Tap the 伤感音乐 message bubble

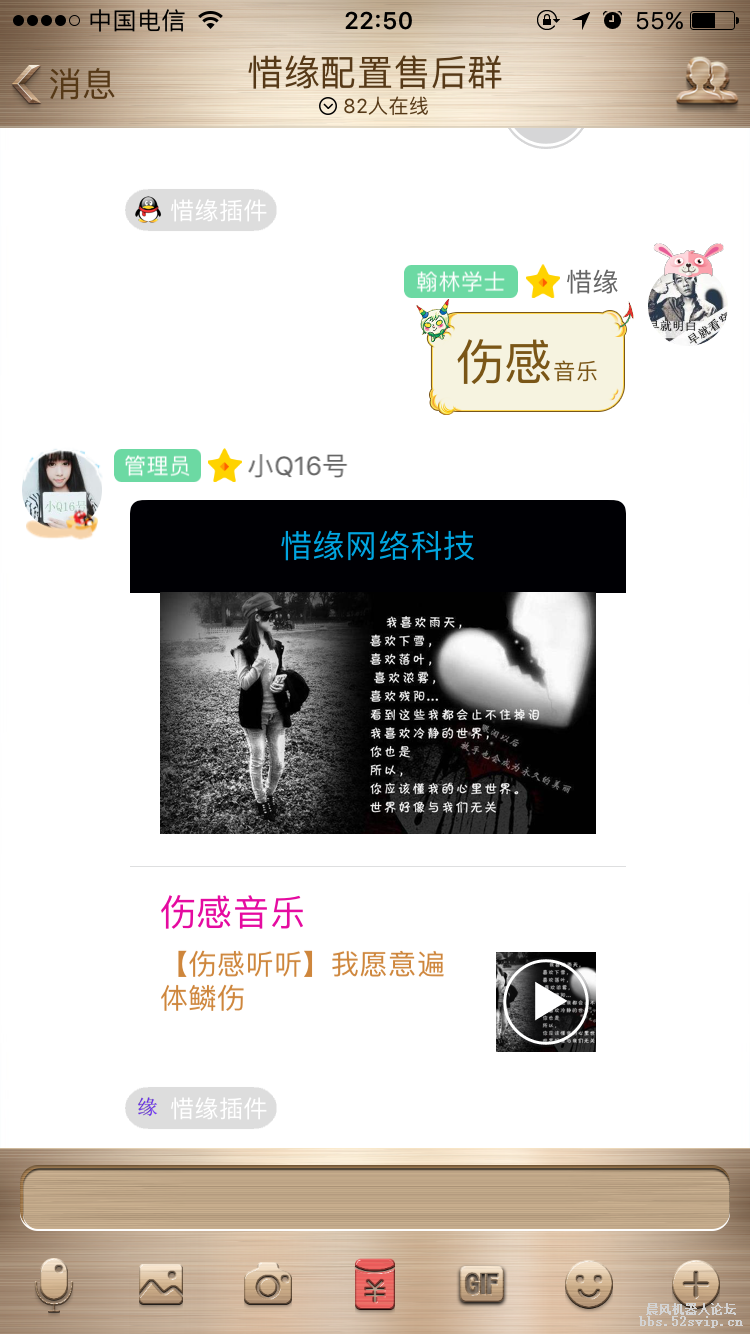click(527, 362)
